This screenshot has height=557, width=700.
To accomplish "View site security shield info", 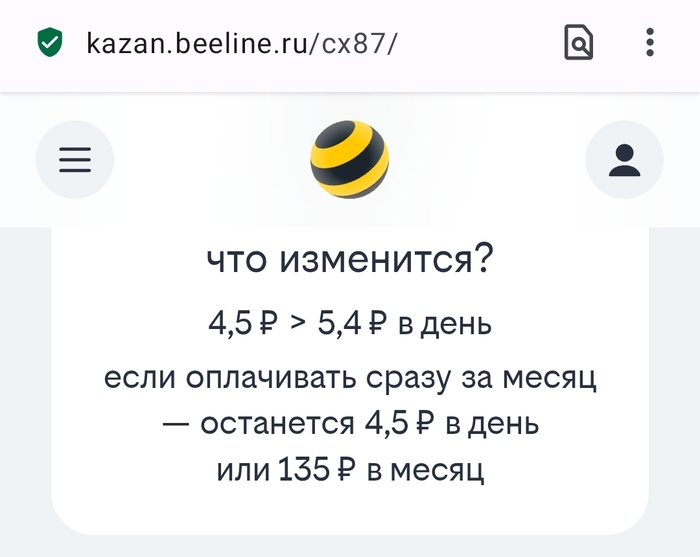I will click(50, 43).
